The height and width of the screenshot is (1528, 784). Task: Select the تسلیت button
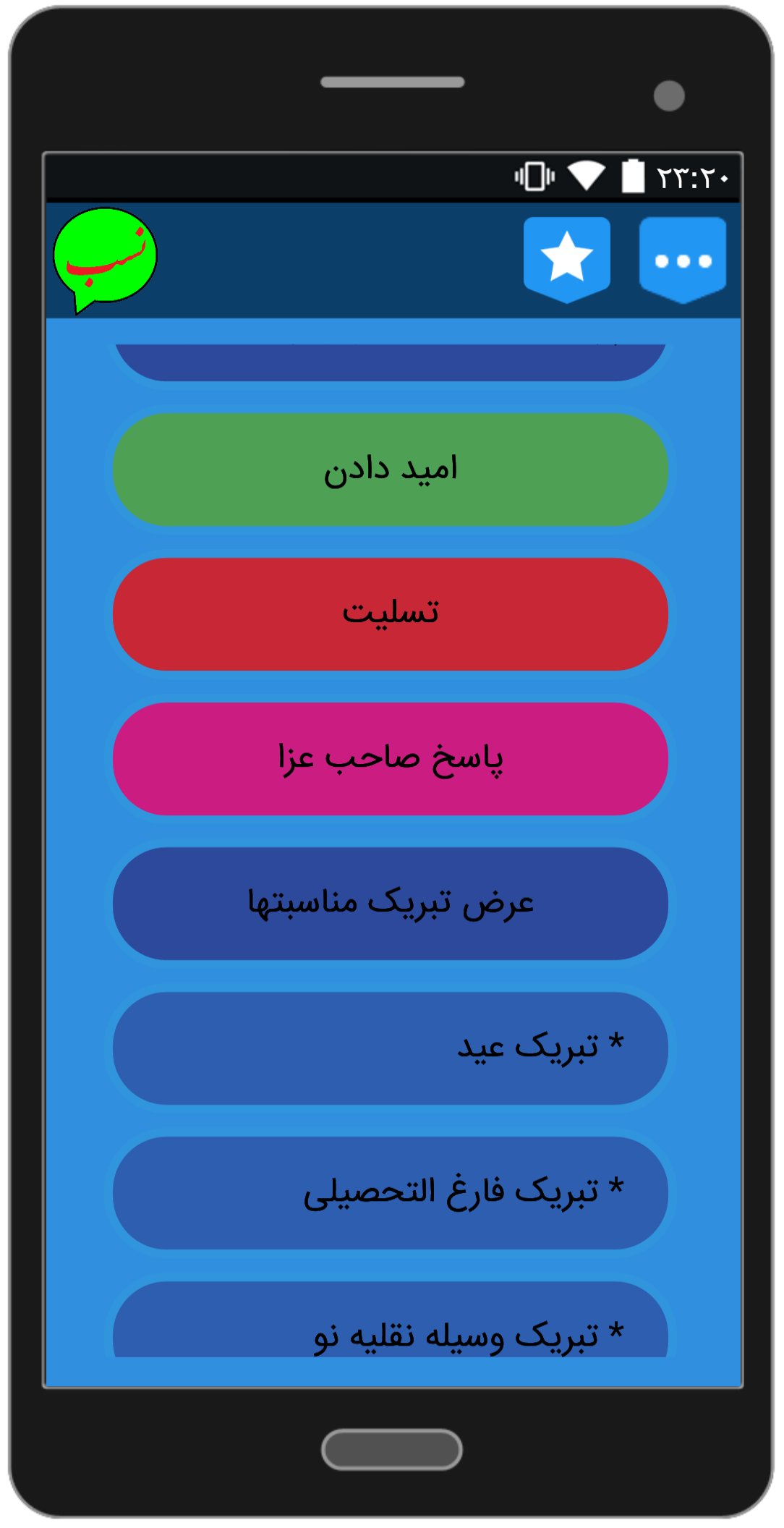(391, 614)
